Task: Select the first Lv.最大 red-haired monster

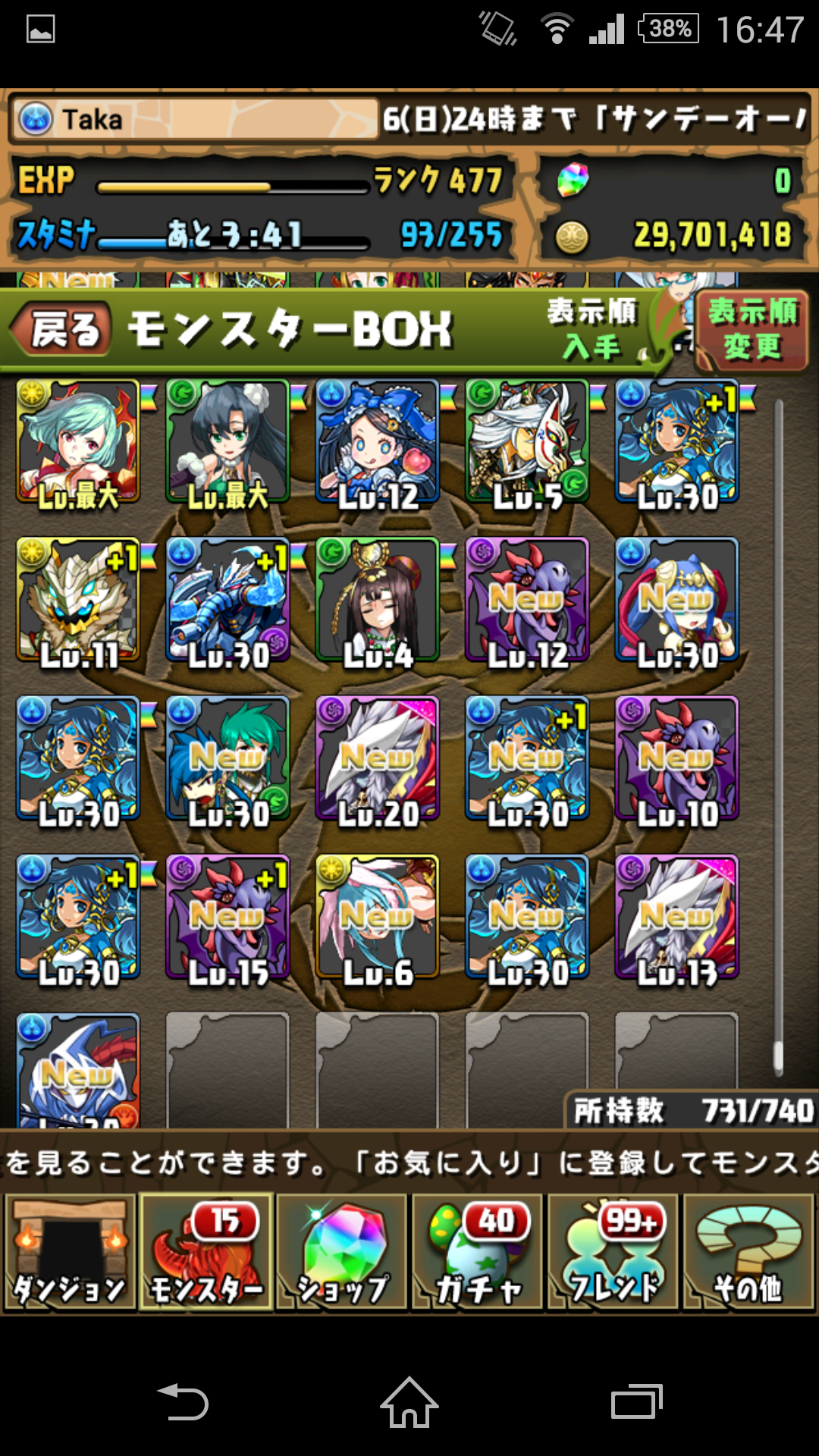Action: (78, 443)
